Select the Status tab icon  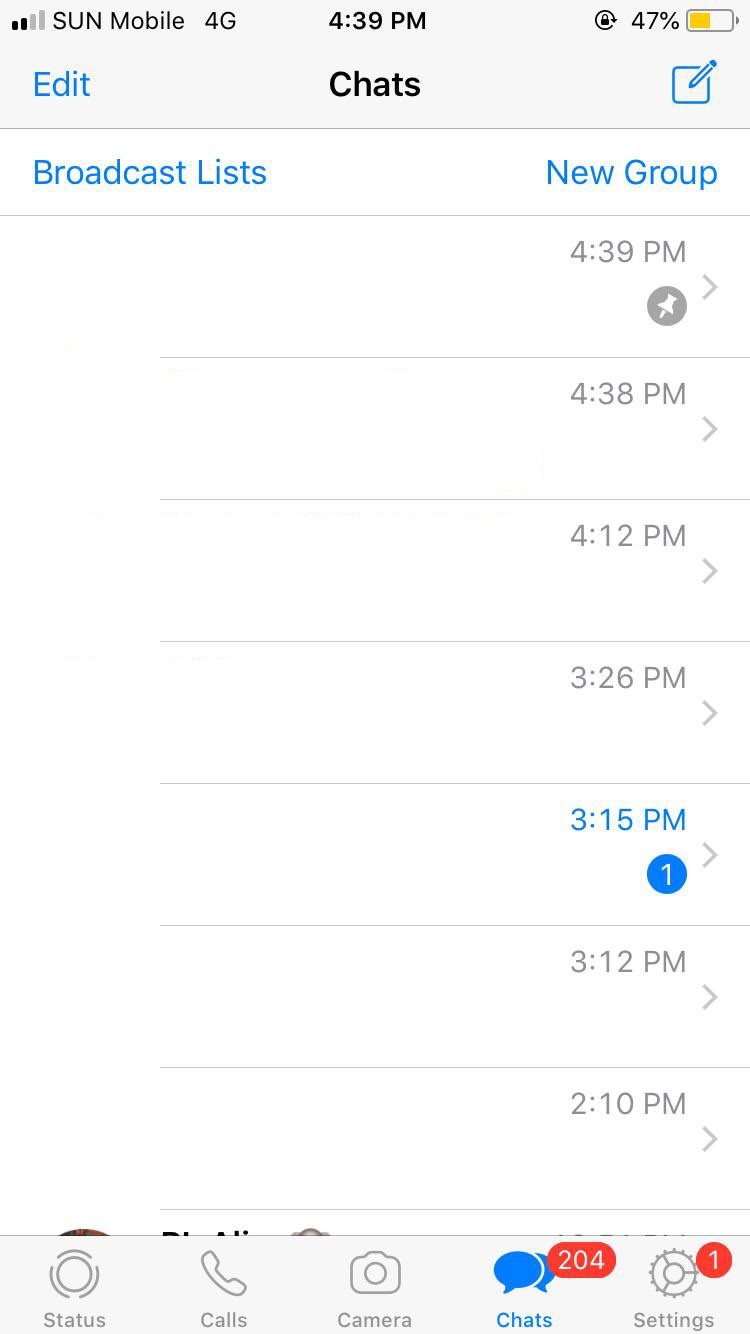coord(74,1272)
